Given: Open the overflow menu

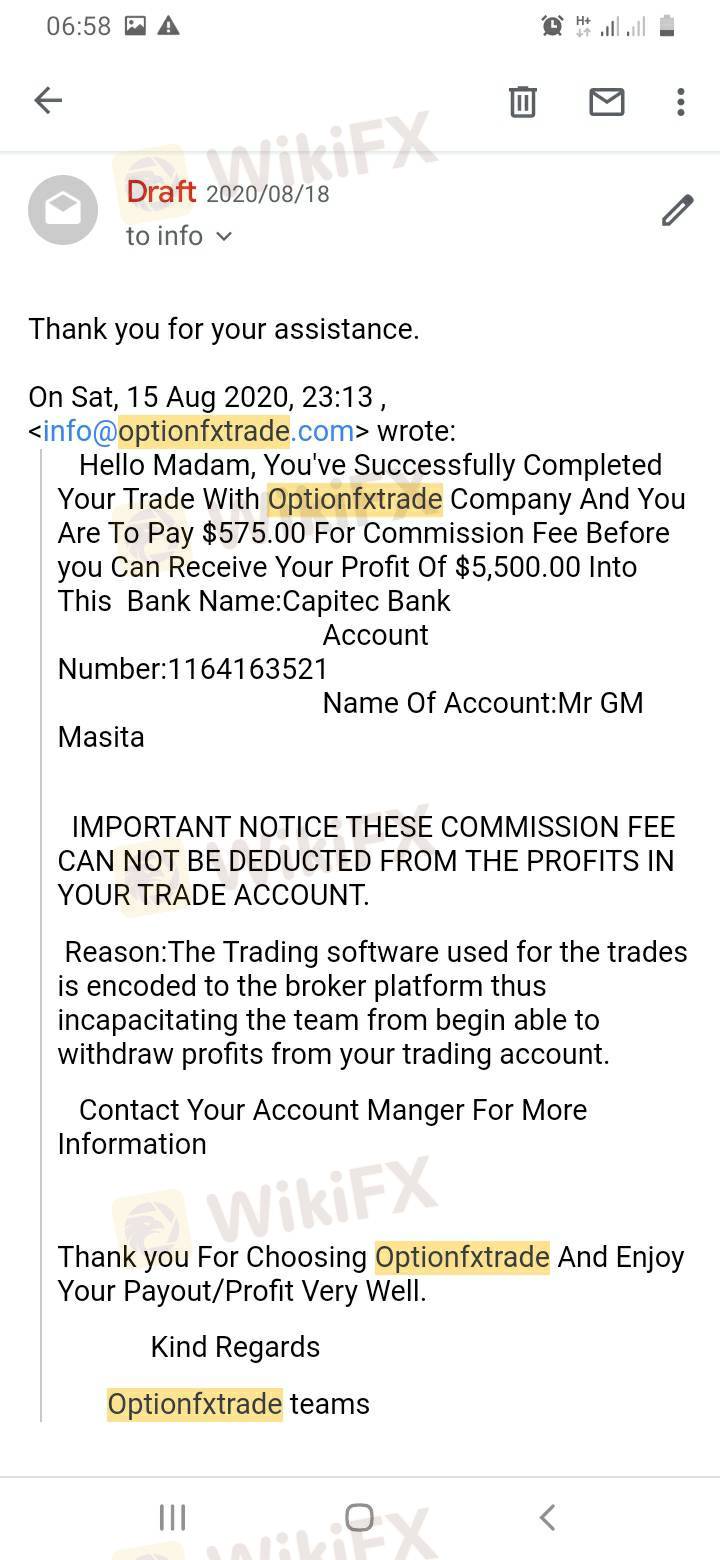Looking at the screenshot, I should tap(680, 101).
